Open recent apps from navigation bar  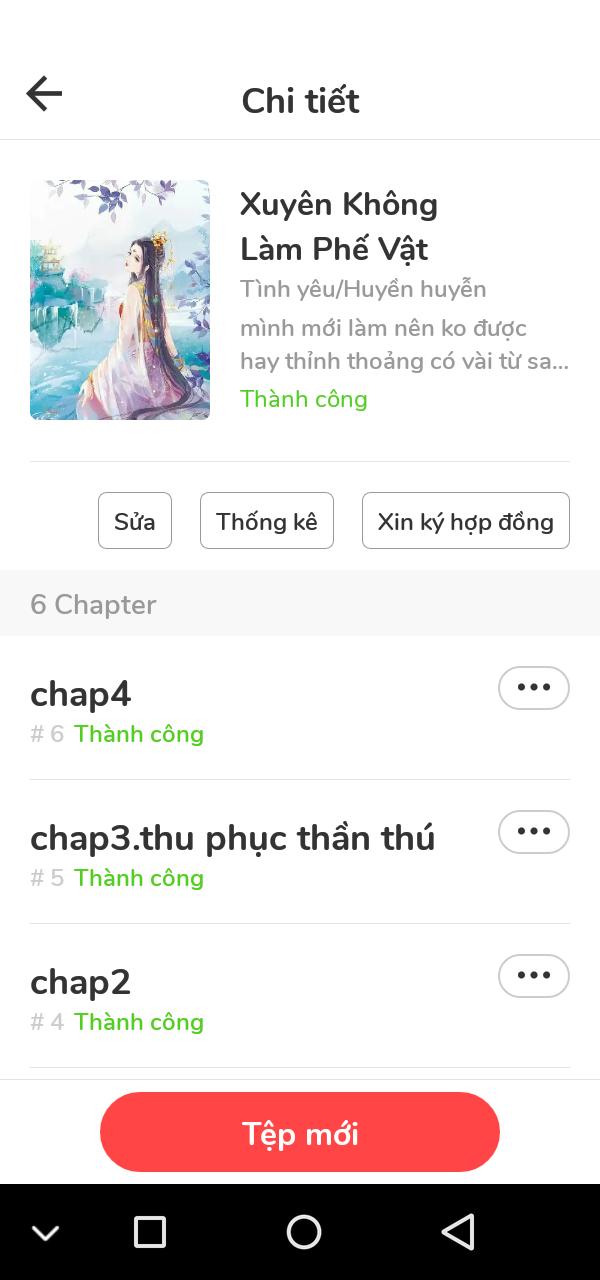[150, 1232]
